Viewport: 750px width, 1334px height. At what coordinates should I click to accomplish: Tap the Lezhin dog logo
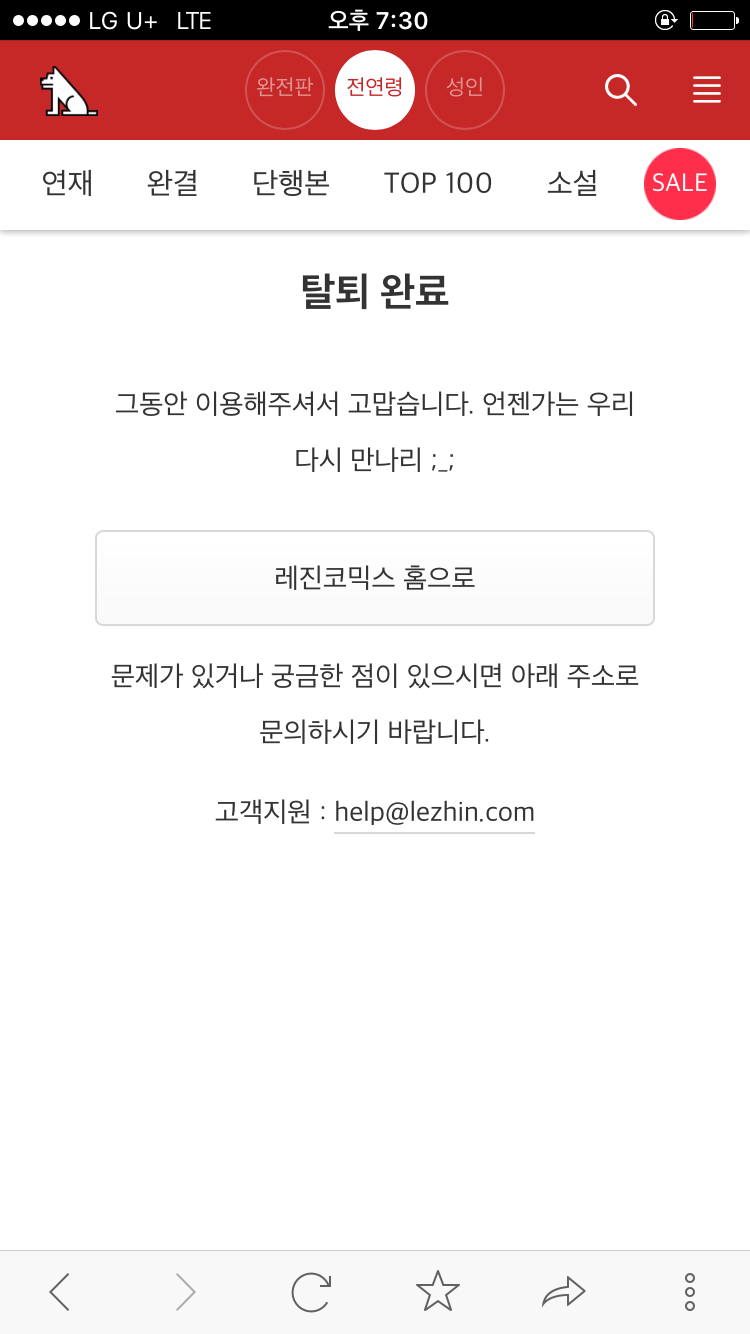pyautogui.click(x=68, y=91)
